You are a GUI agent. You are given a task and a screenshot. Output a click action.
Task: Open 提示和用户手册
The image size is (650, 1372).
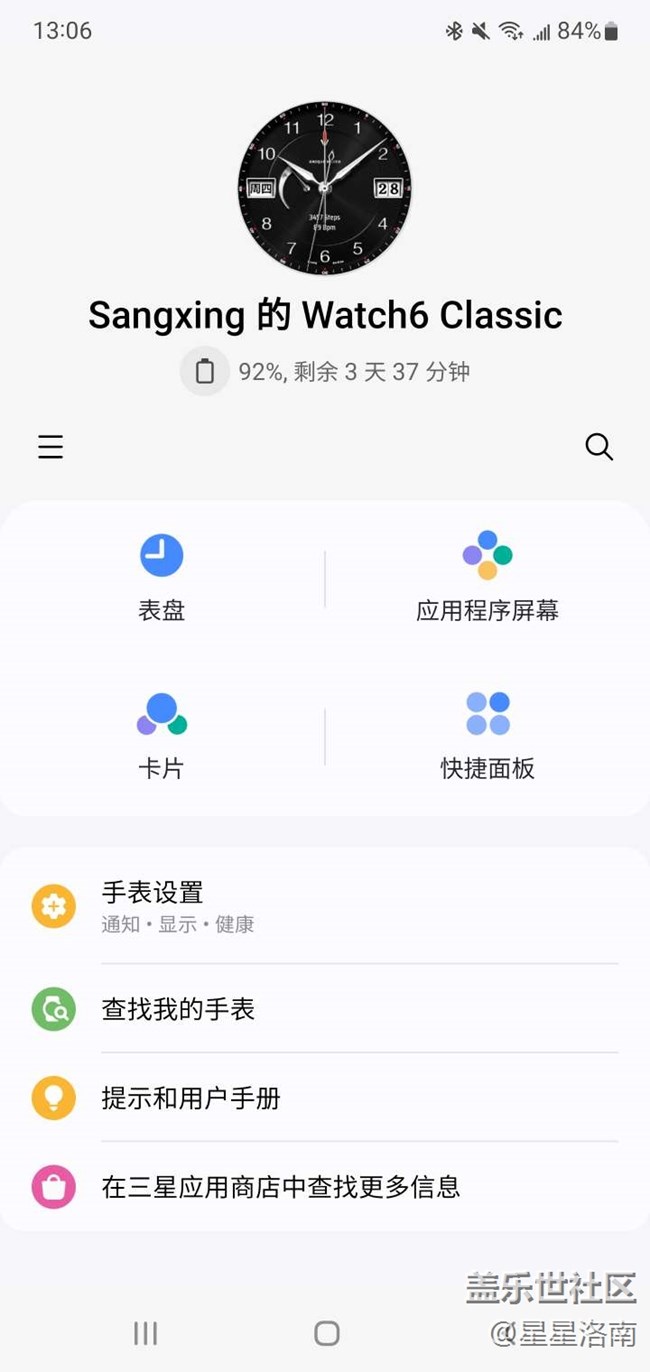click(325, 1098)
